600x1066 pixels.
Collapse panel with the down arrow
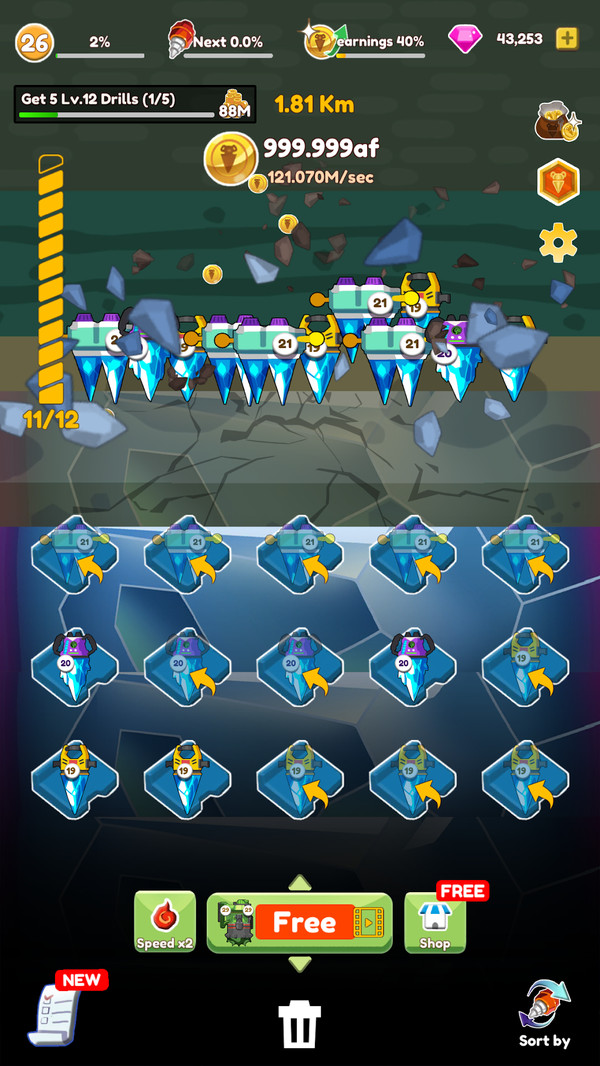300,963
